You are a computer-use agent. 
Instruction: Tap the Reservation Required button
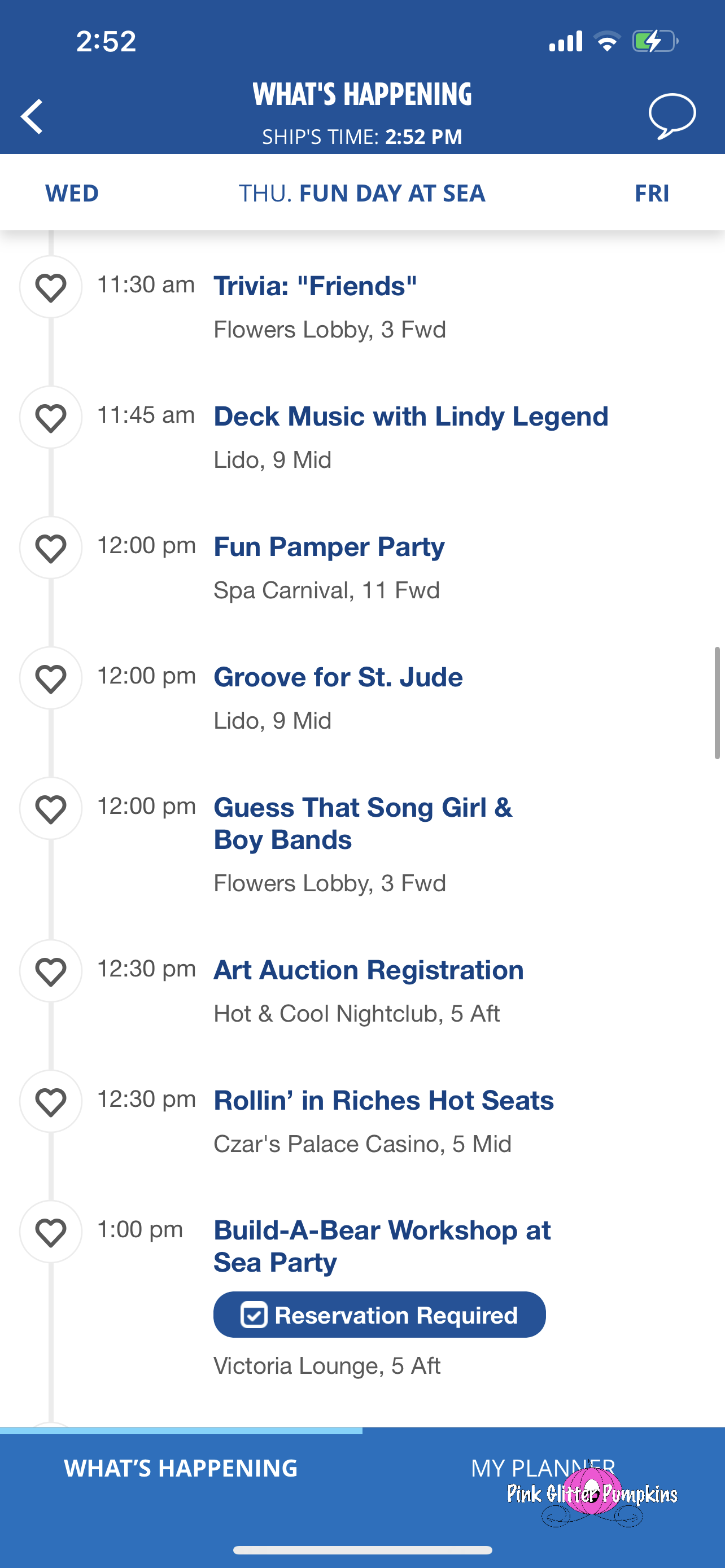(379, 1315)
